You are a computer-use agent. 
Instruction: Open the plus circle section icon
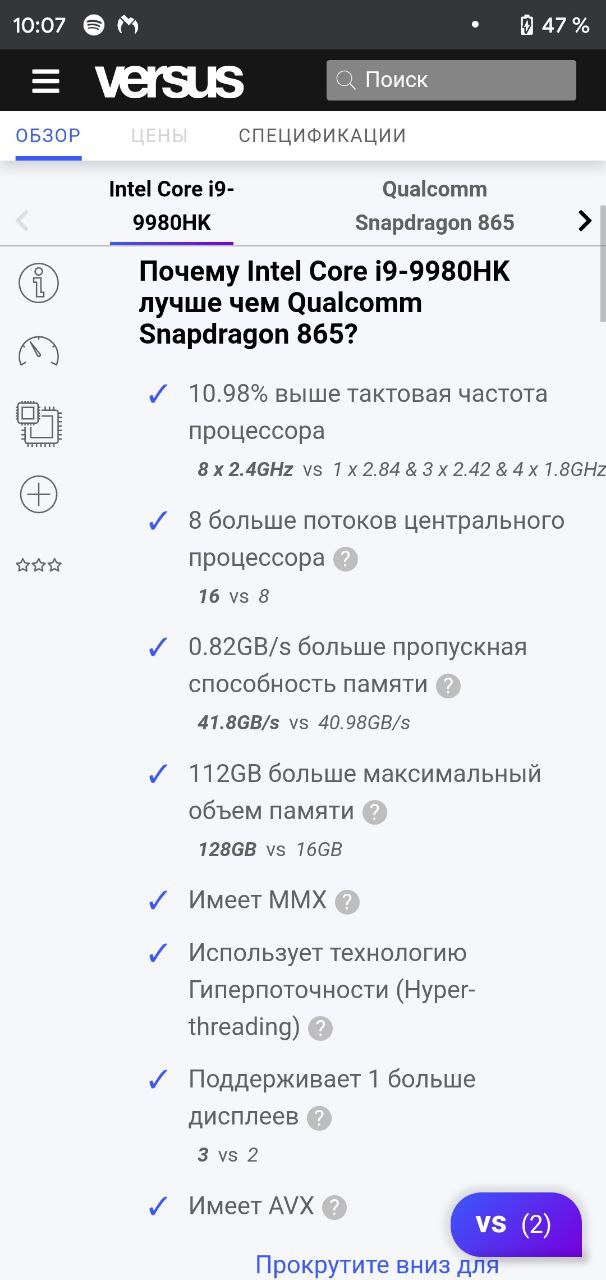point(39,494)
